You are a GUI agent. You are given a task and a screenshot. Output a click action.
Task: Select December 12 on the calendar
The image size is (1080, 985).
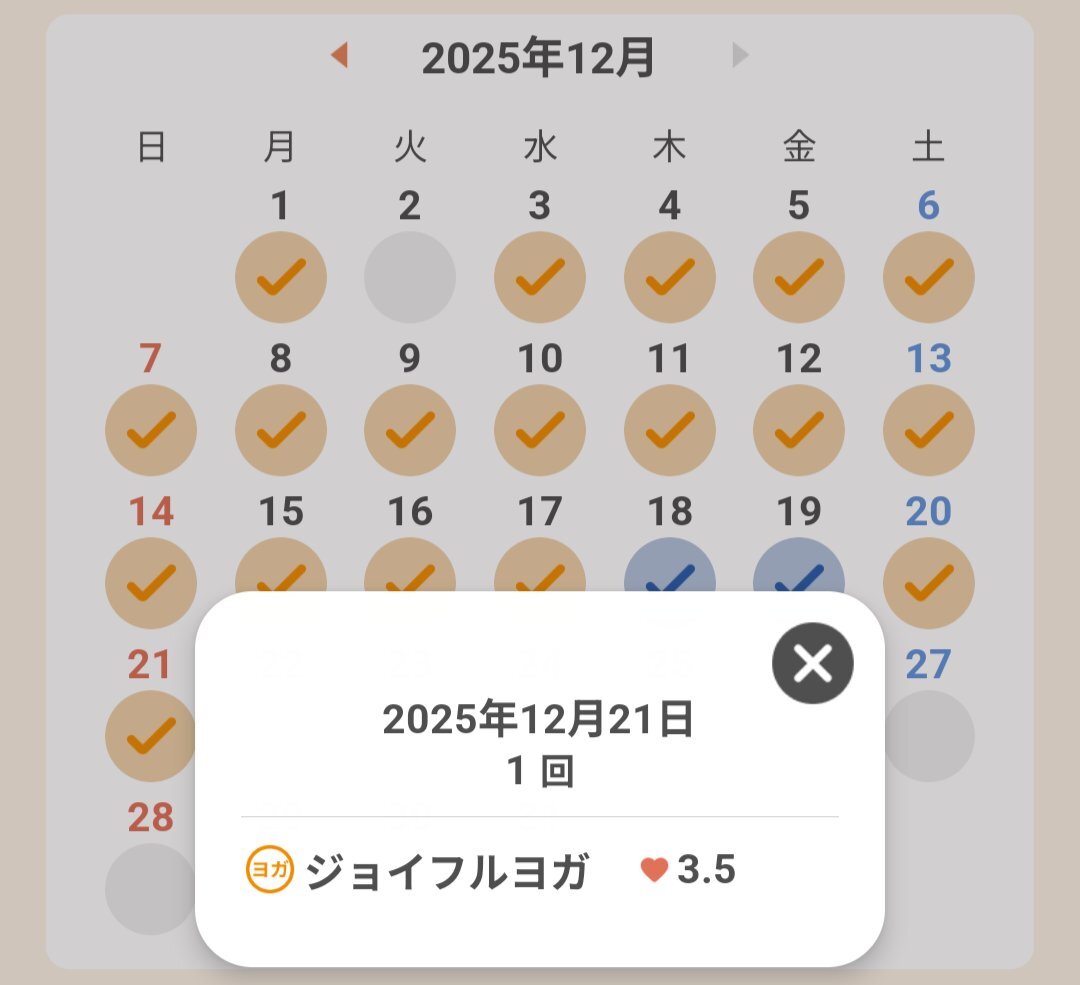tap(798, 430)
